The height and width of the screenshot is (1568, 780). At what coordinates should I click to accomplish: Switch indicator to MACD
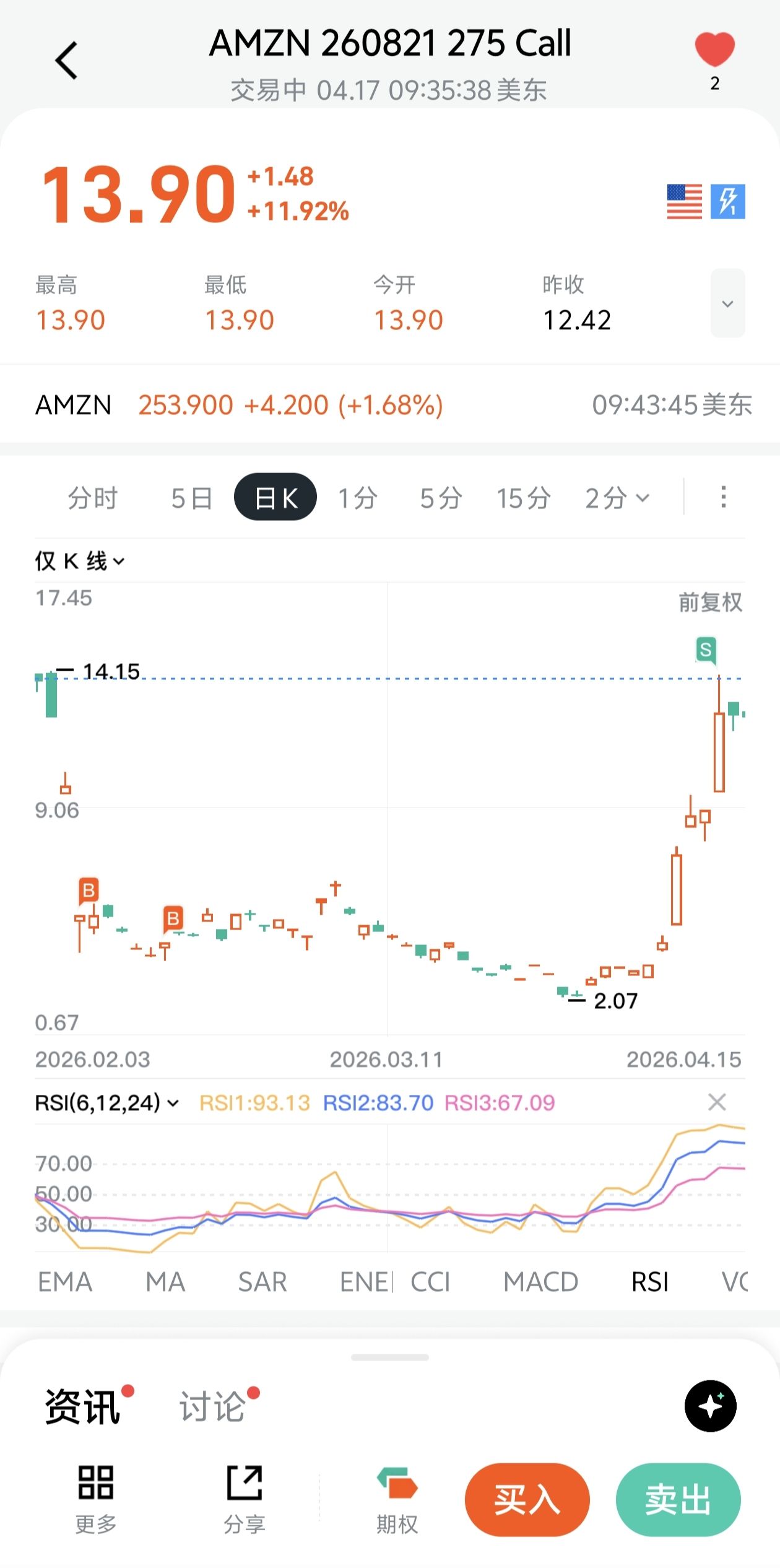[540, 1282]
